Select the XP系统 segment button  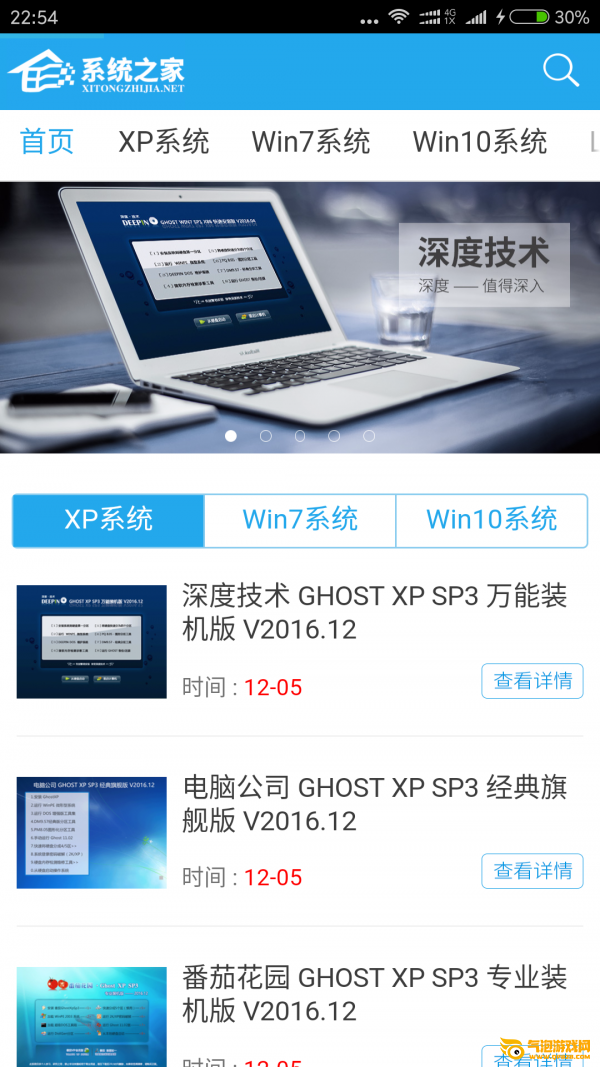click(108, 521)
